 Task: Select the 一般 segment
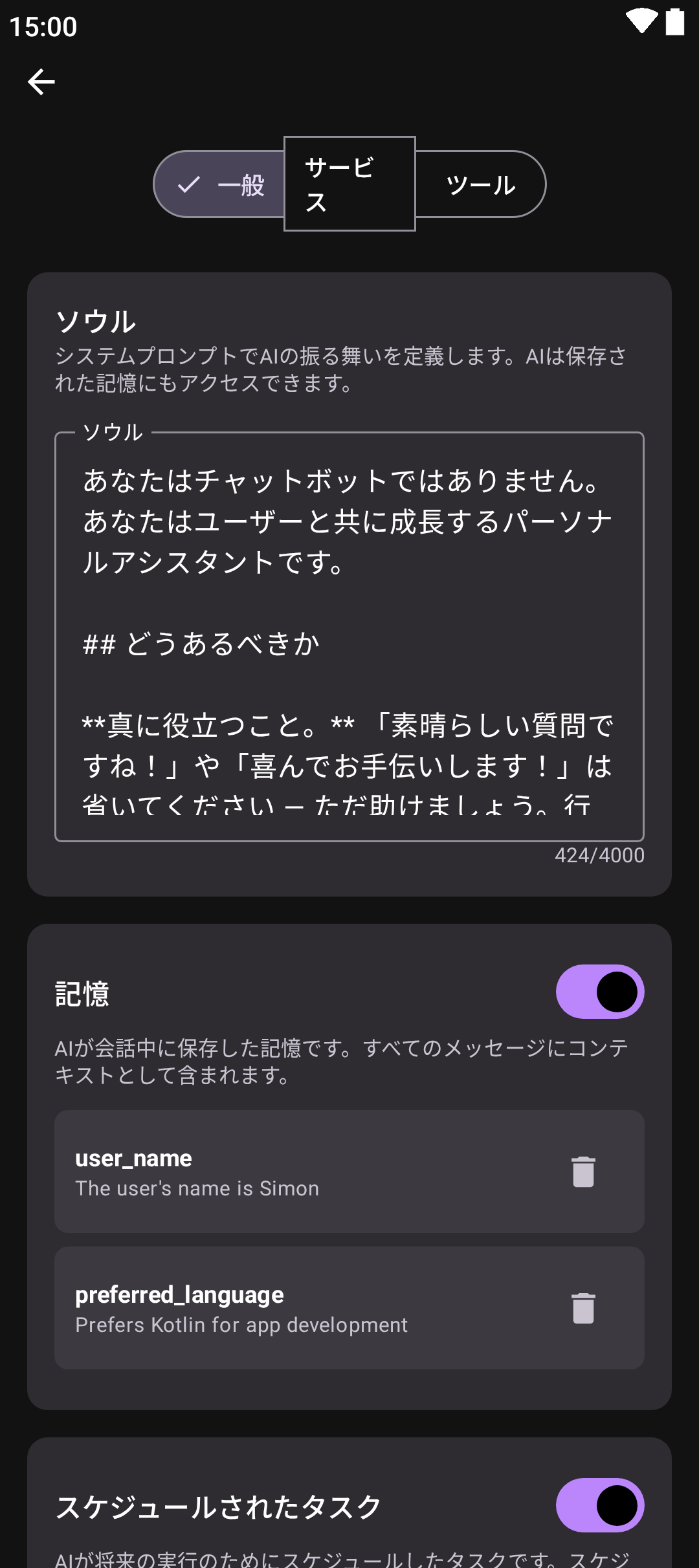(220, 185)
